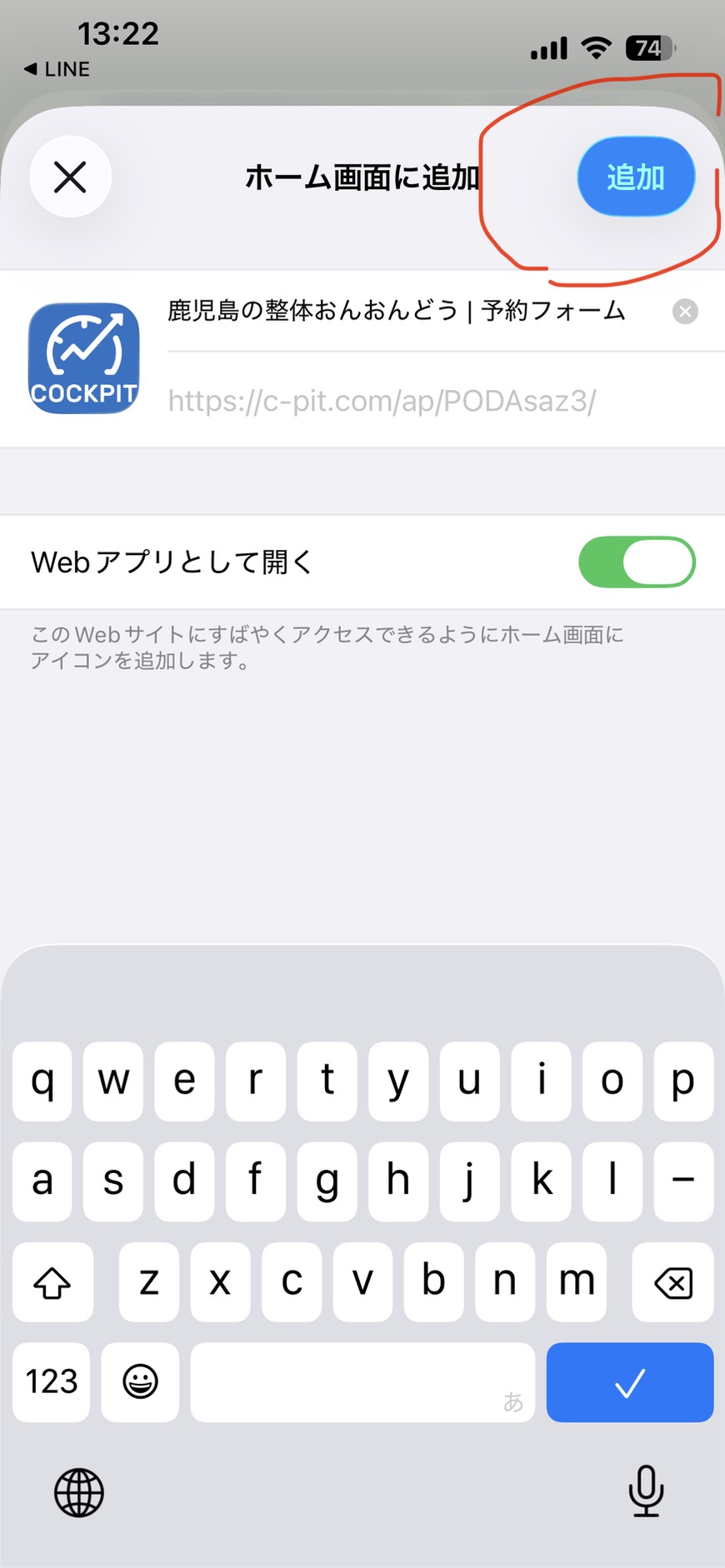Tap the 追加 button to add

[635, 177]
